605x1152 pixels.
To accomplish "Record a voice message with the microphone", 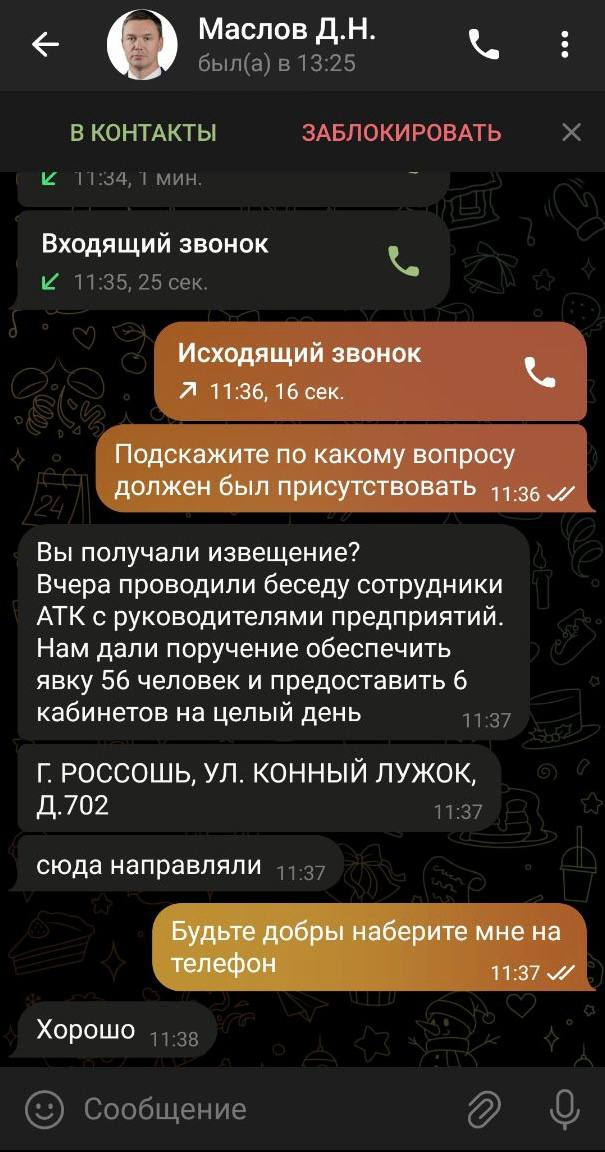I will [x=564, y=1109].
